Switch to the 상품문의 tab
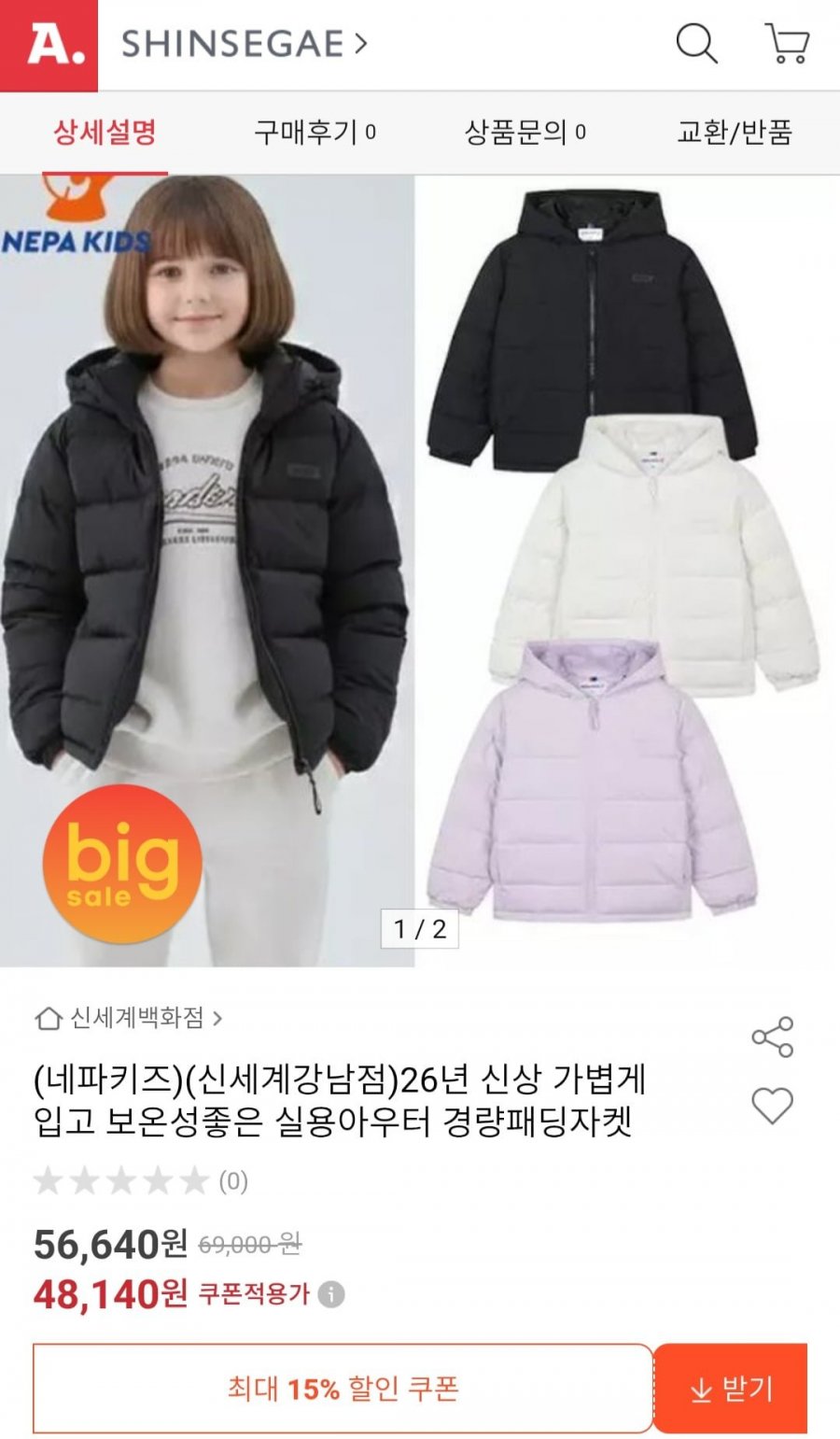The height and width of the screenshot is (1439, 840). click(525, 133)
